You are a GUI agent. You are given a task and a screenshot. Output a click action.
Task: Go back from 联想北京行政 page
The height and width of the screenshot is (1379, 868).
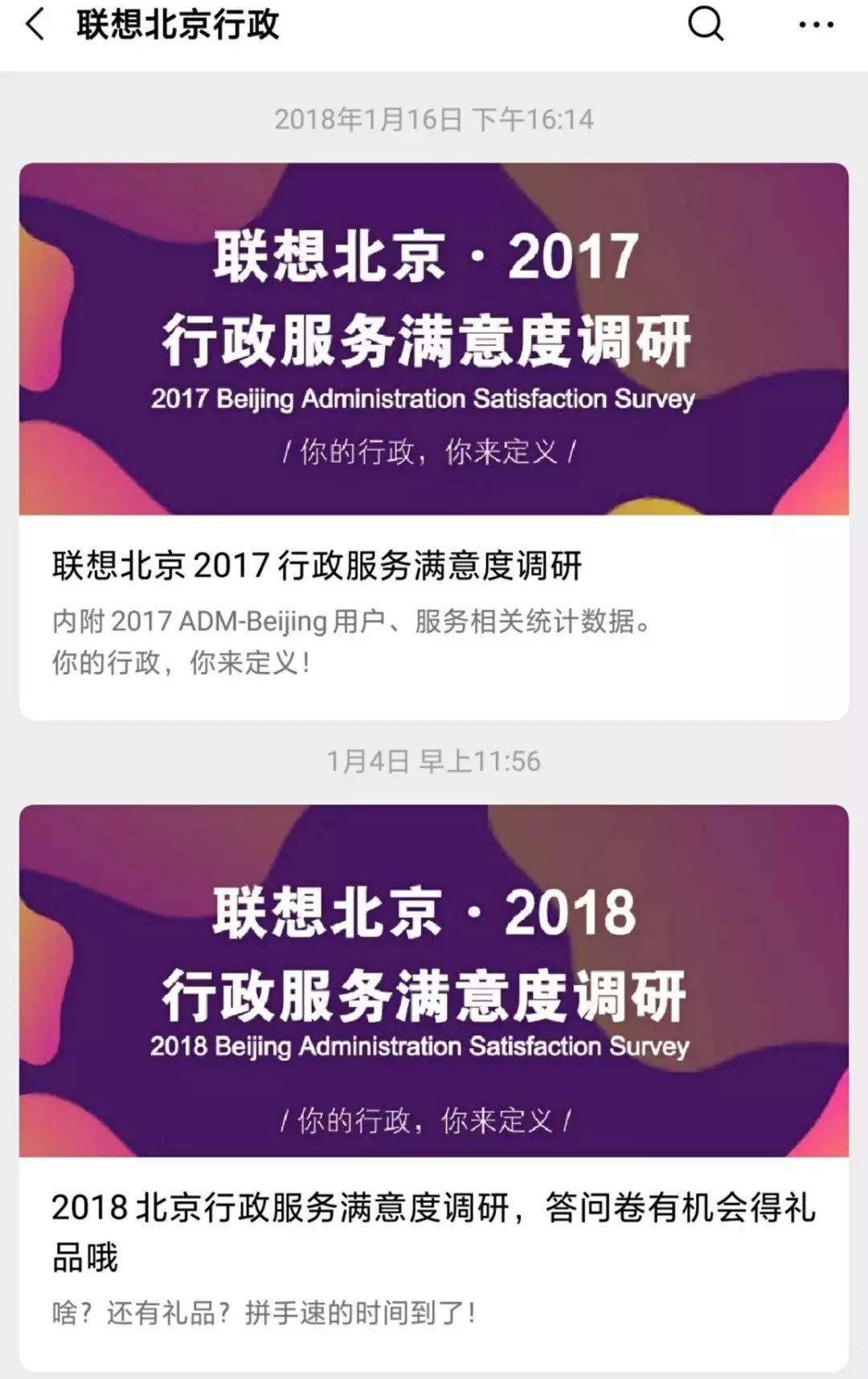(x=35, y=25)
